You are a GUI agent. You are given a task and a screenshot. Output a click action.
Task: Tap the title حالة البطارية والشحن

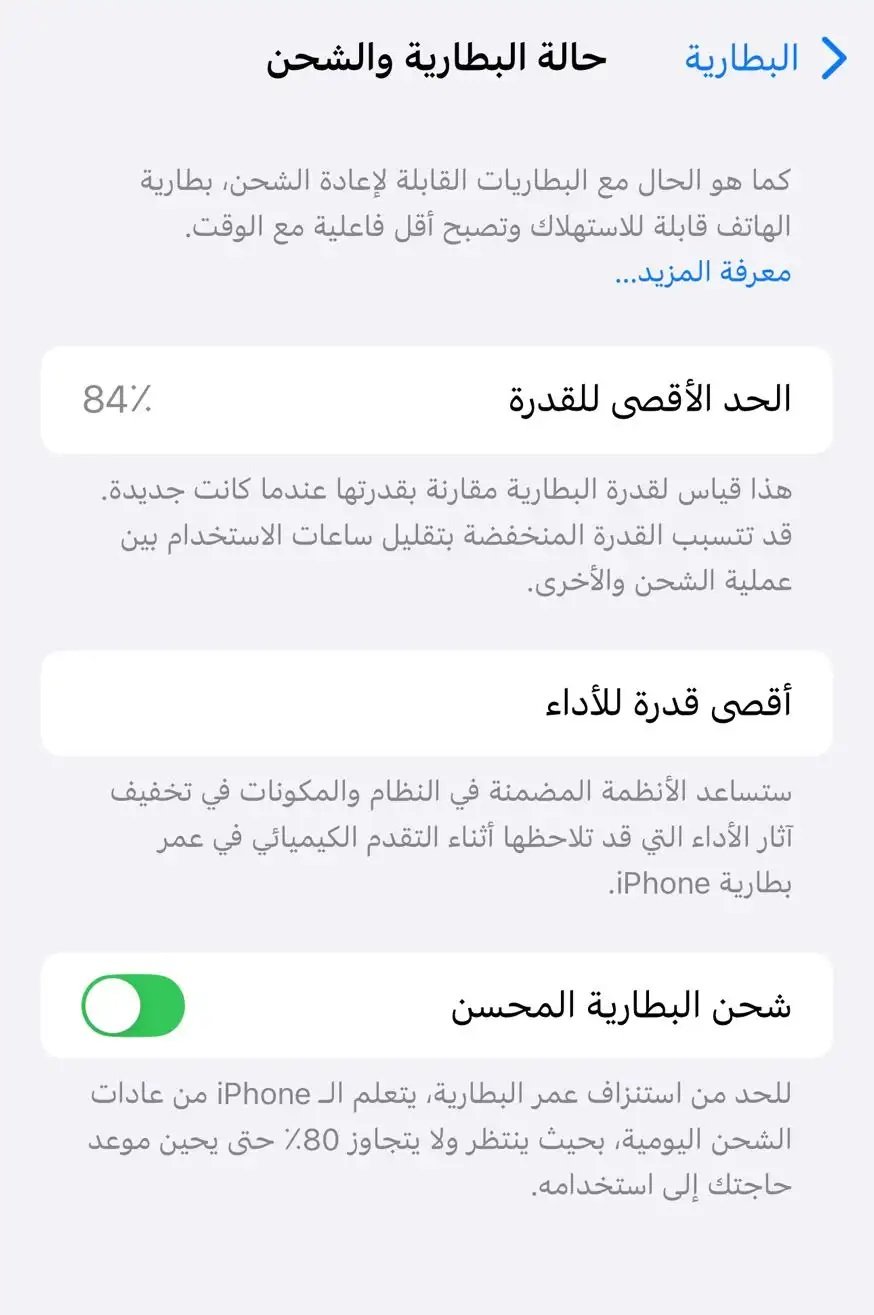click(x=437, y=59)
